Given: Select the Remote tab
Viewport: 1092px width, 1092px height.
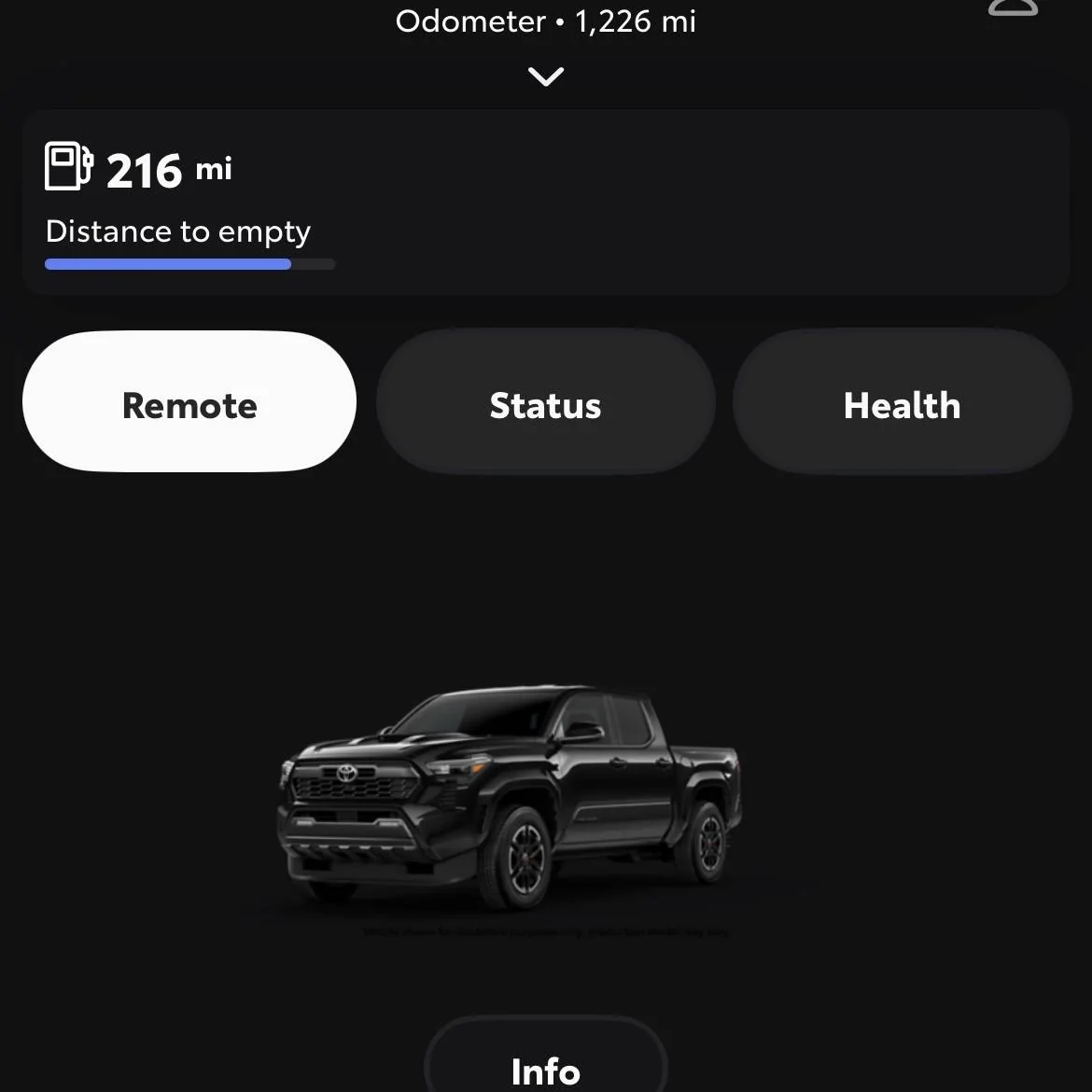Looking at the screenshot, I should [189, 402].
